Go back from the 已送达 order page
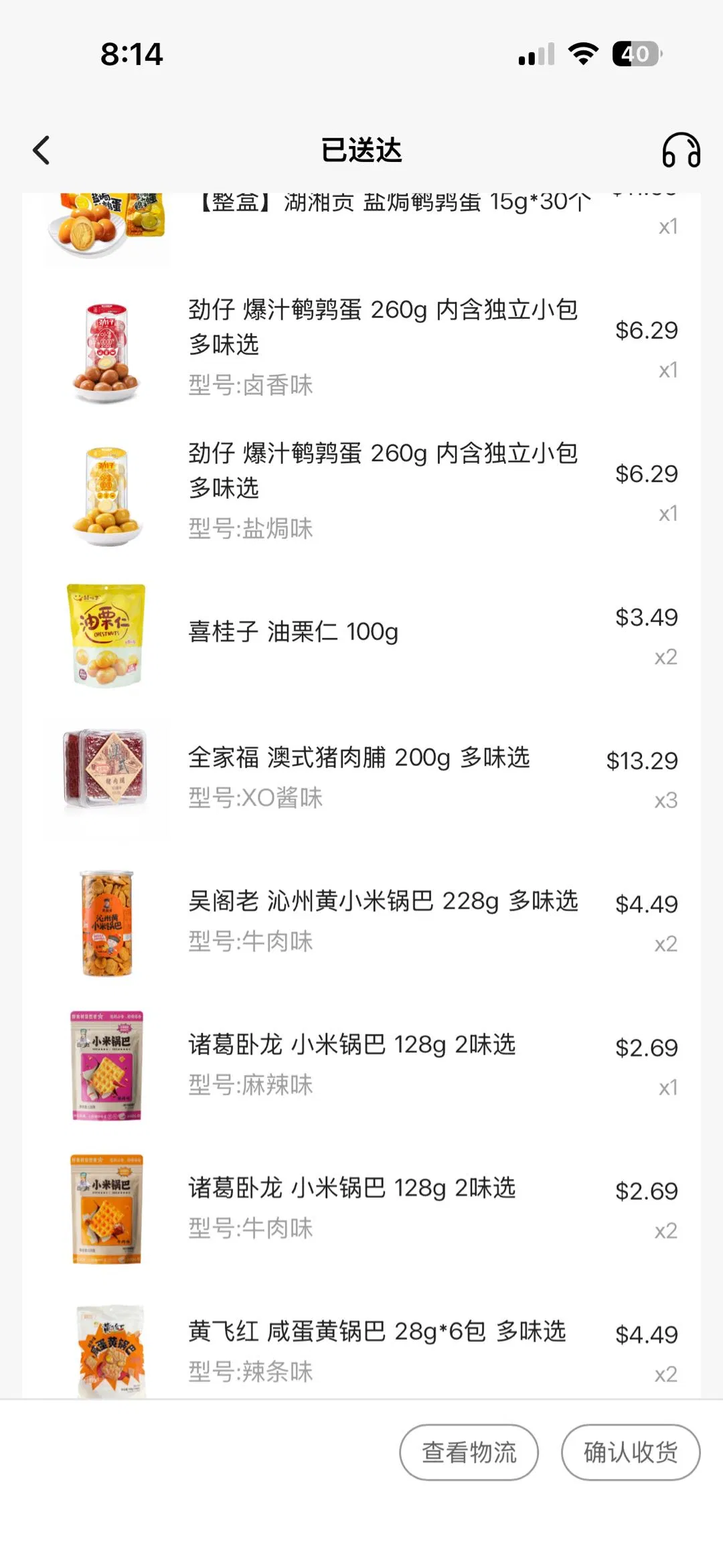Screen dimensions: 723x1568 [x=42, y=150]
